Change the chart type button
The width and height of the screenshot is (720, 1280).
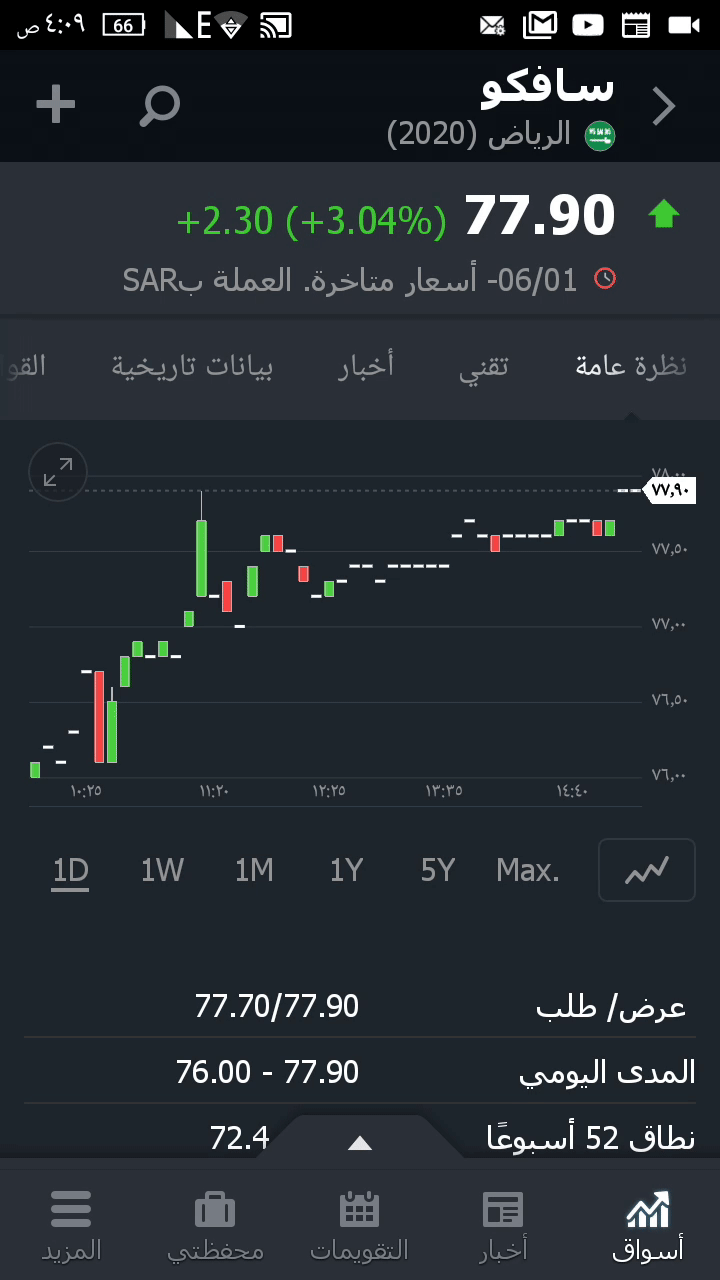coord(646,871)
